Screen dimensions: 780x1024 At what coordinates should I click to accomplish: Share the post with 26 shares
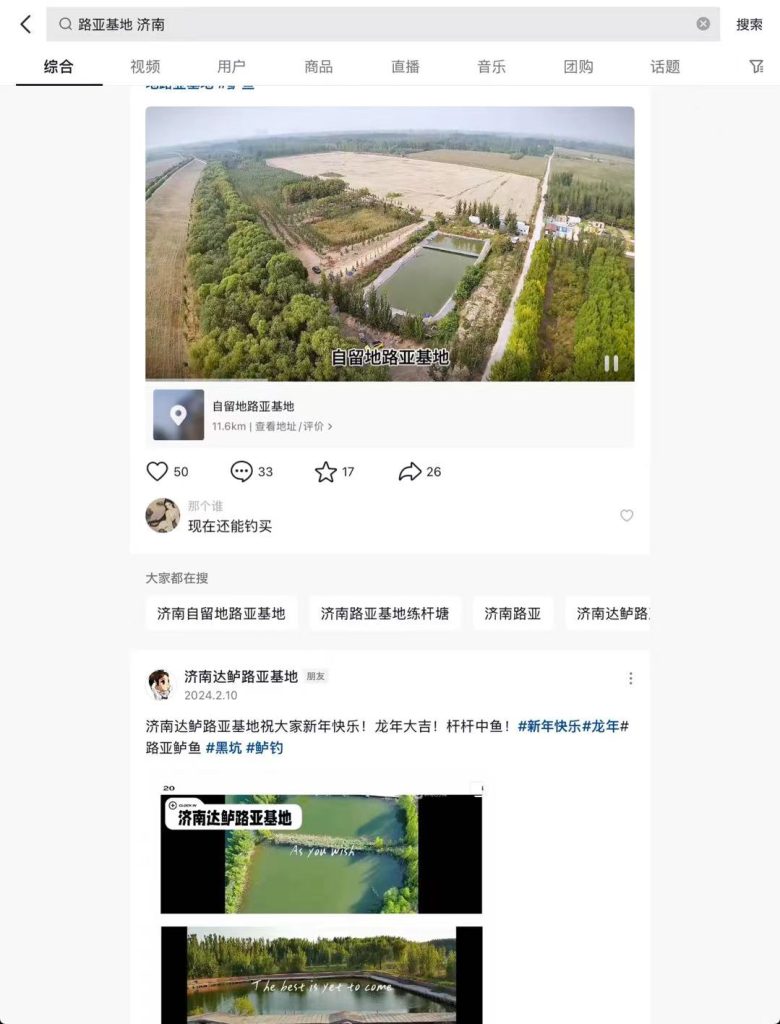[x=410, y=472]
